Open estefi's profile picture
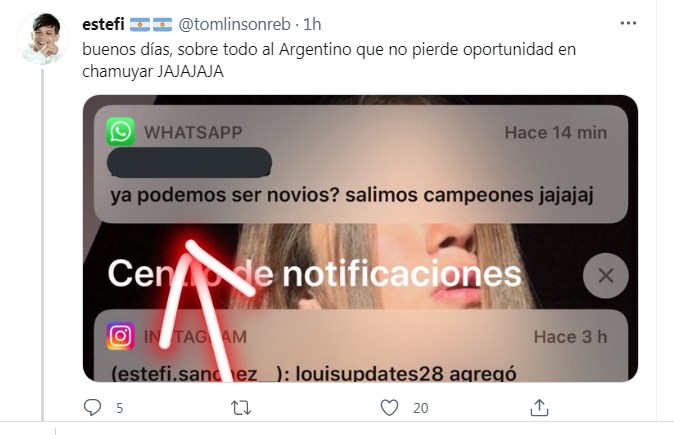674x435 pixels. click(x=42, y=39)
